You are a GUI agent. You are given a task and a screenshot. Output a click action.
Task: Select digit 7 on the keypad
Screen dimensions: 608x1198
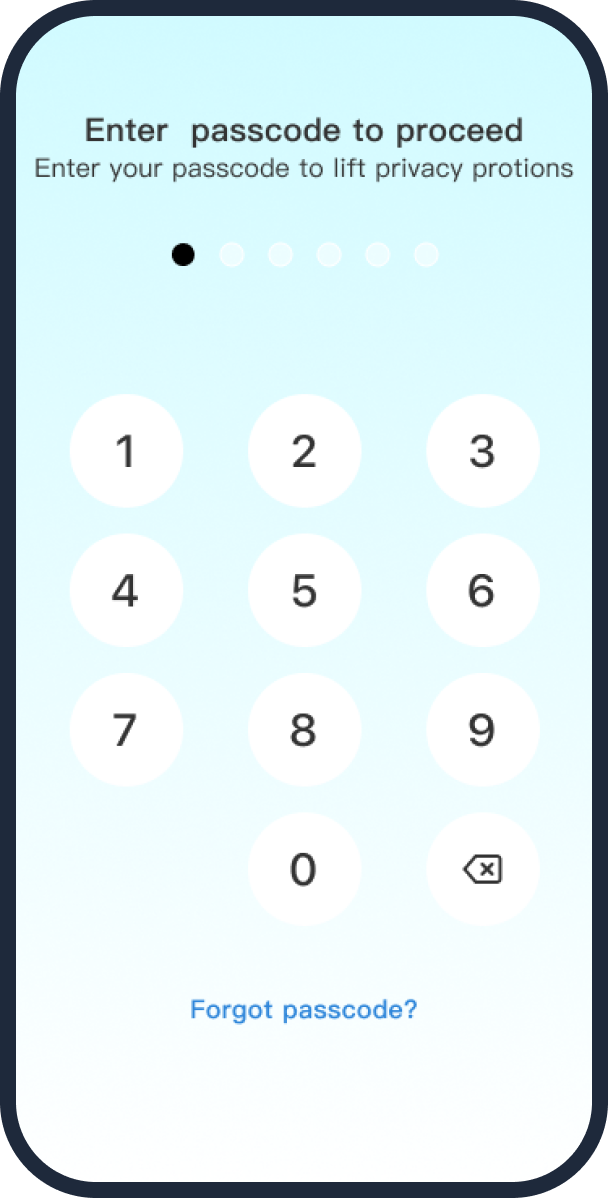coord(126,730)
